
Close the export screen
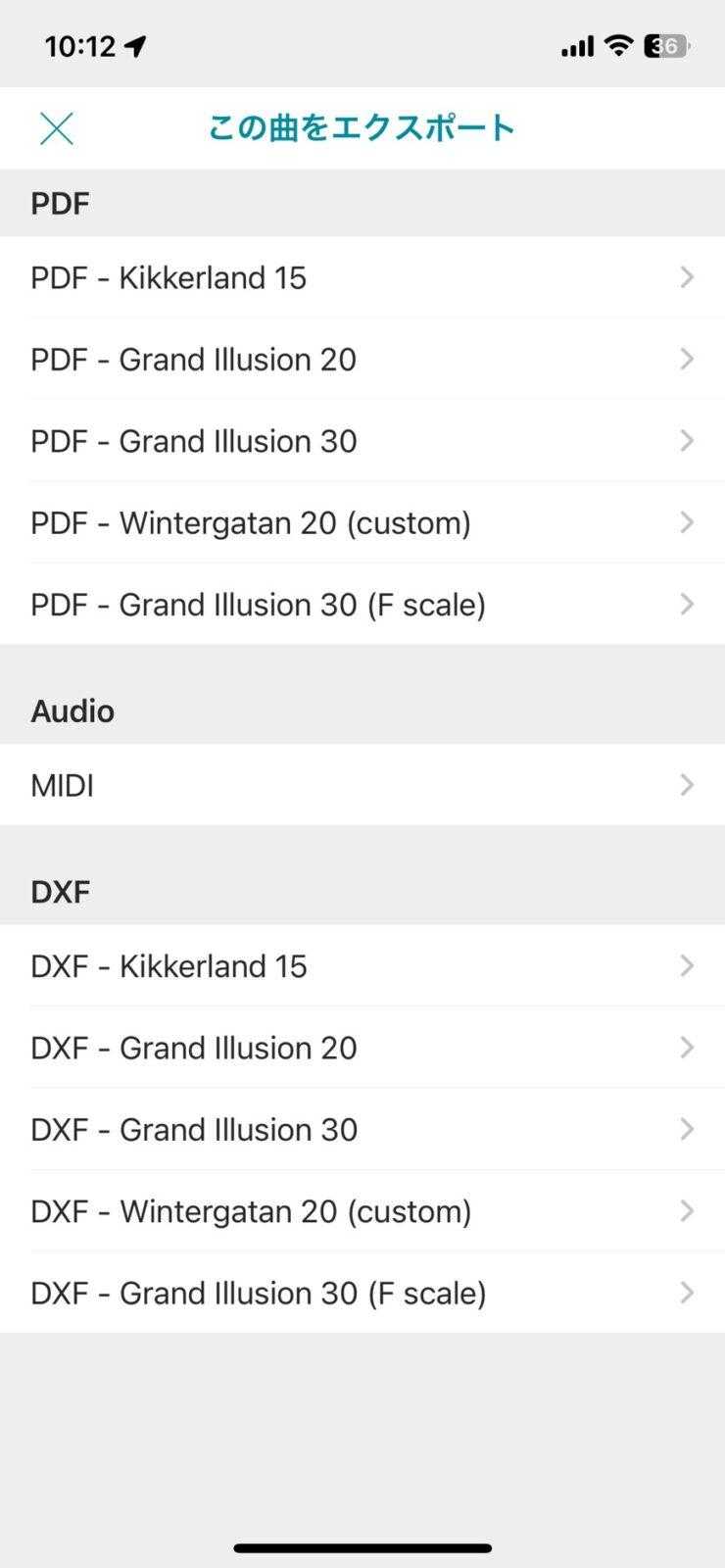(57, 128)
